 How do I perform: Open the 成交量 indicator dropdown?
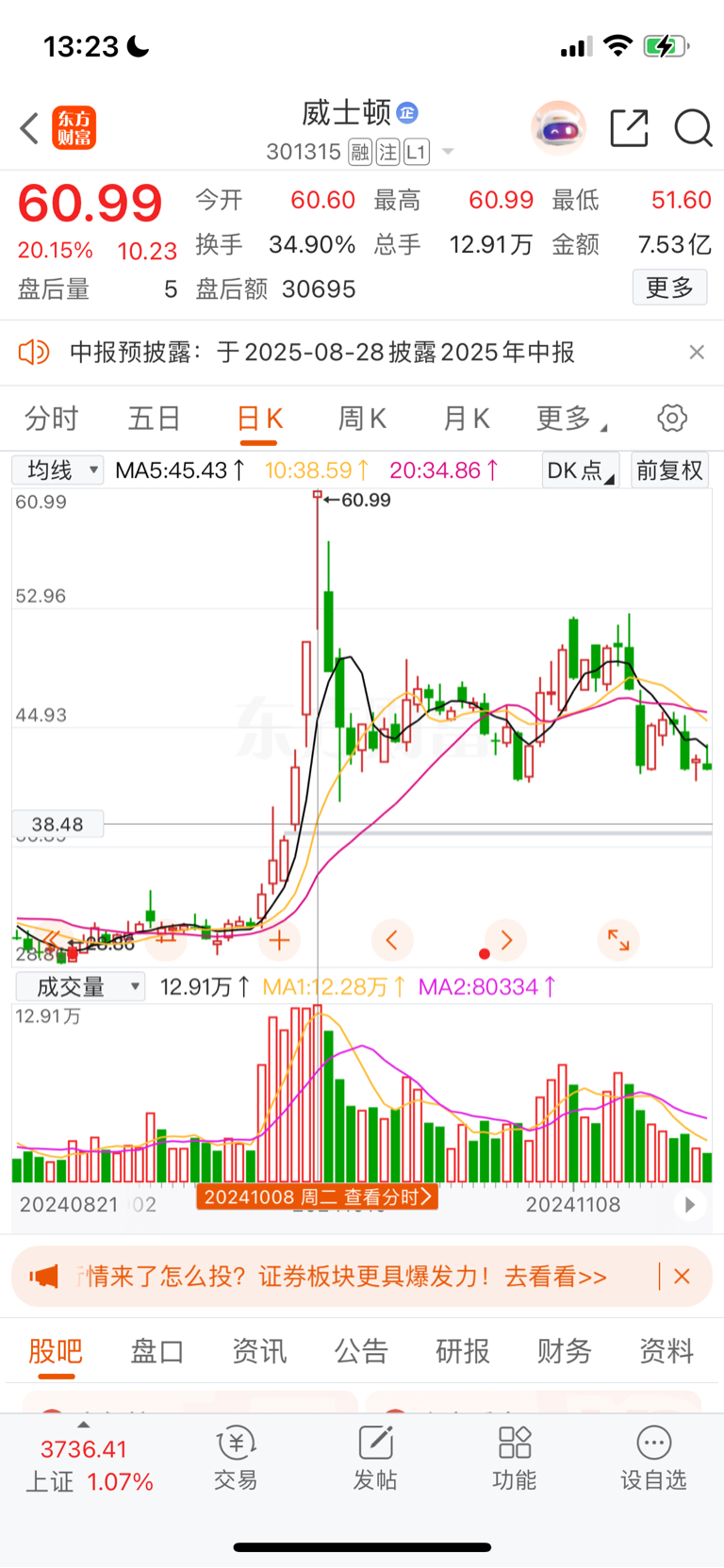tap(80, 986)
